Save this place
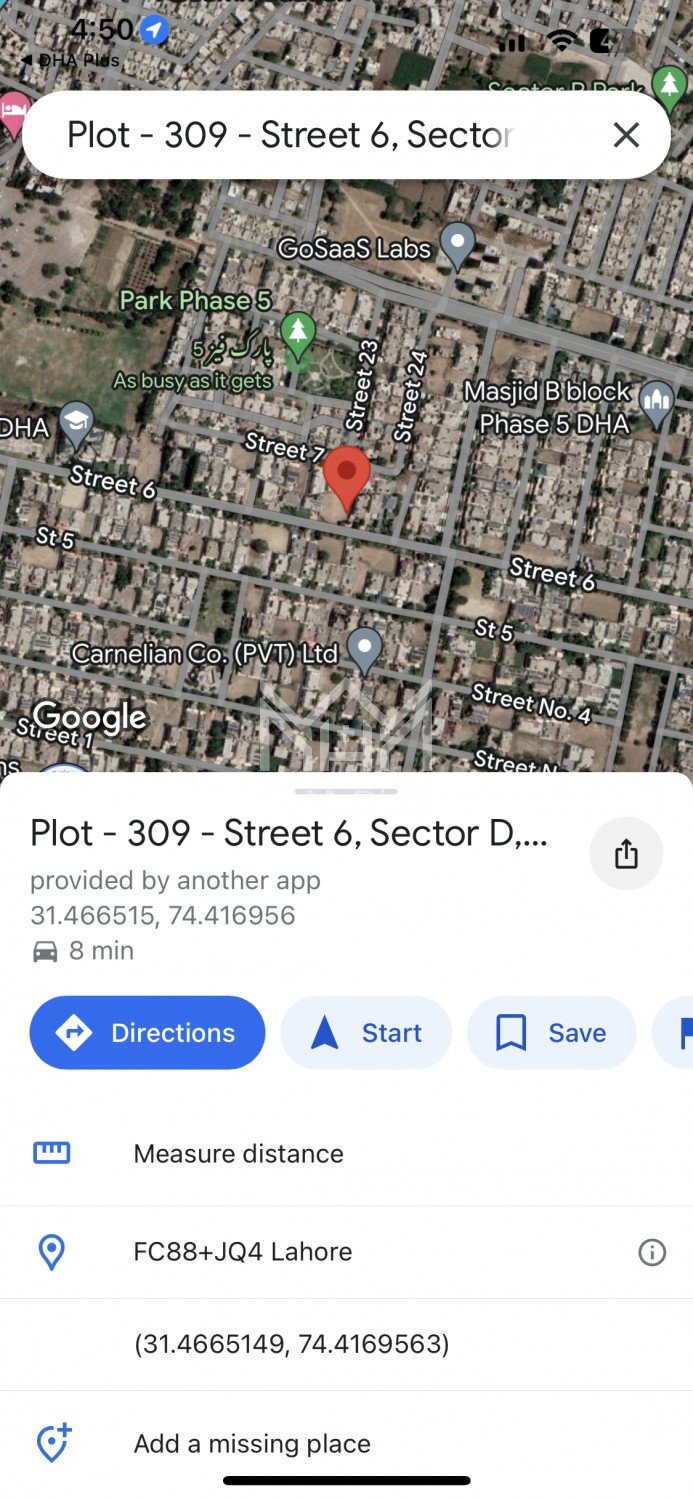This screenshot has height=1500, width=693. click(x=551, y=1033)
